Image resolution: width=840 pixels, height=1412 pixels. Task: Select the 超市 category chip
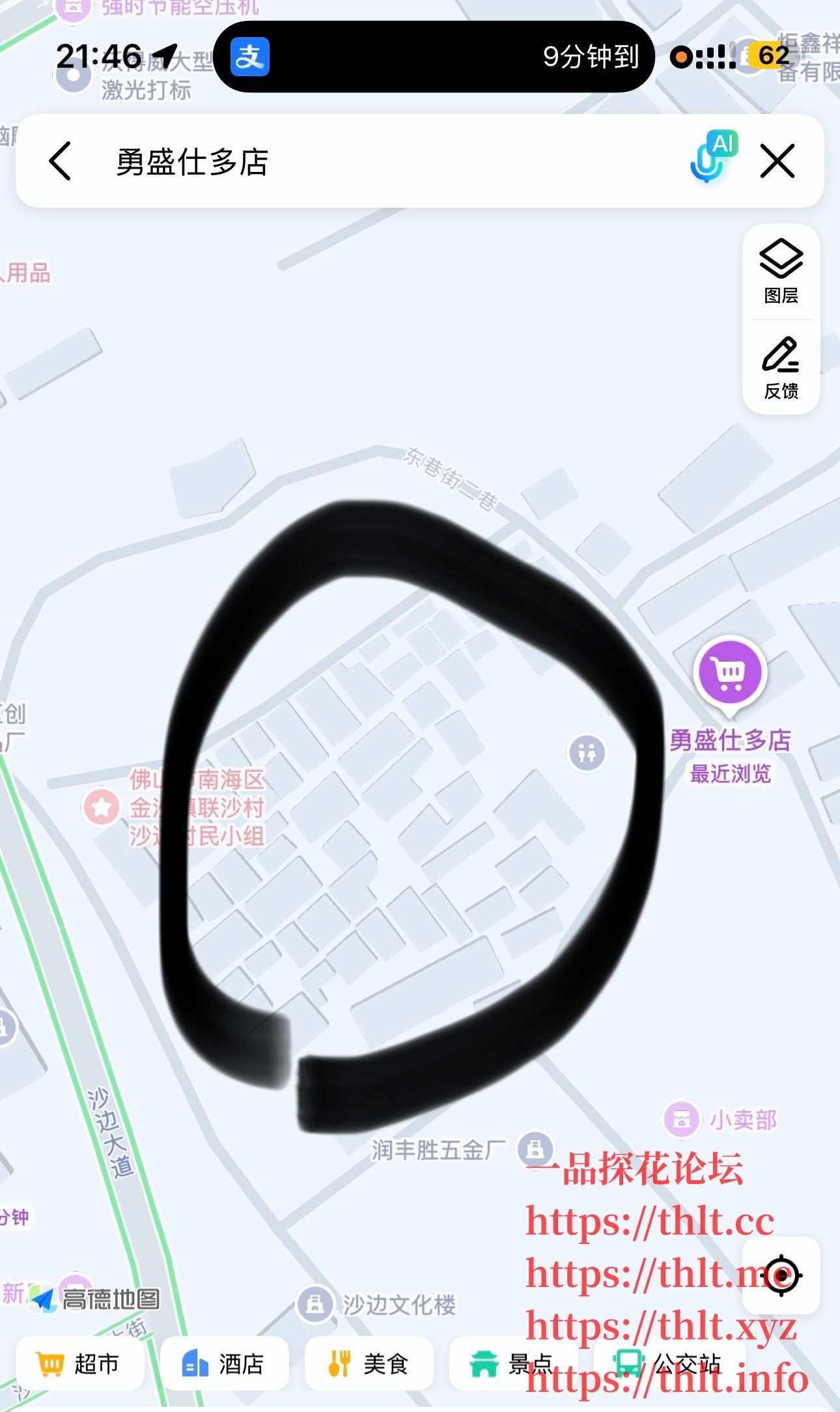(x=79, y=1363)
